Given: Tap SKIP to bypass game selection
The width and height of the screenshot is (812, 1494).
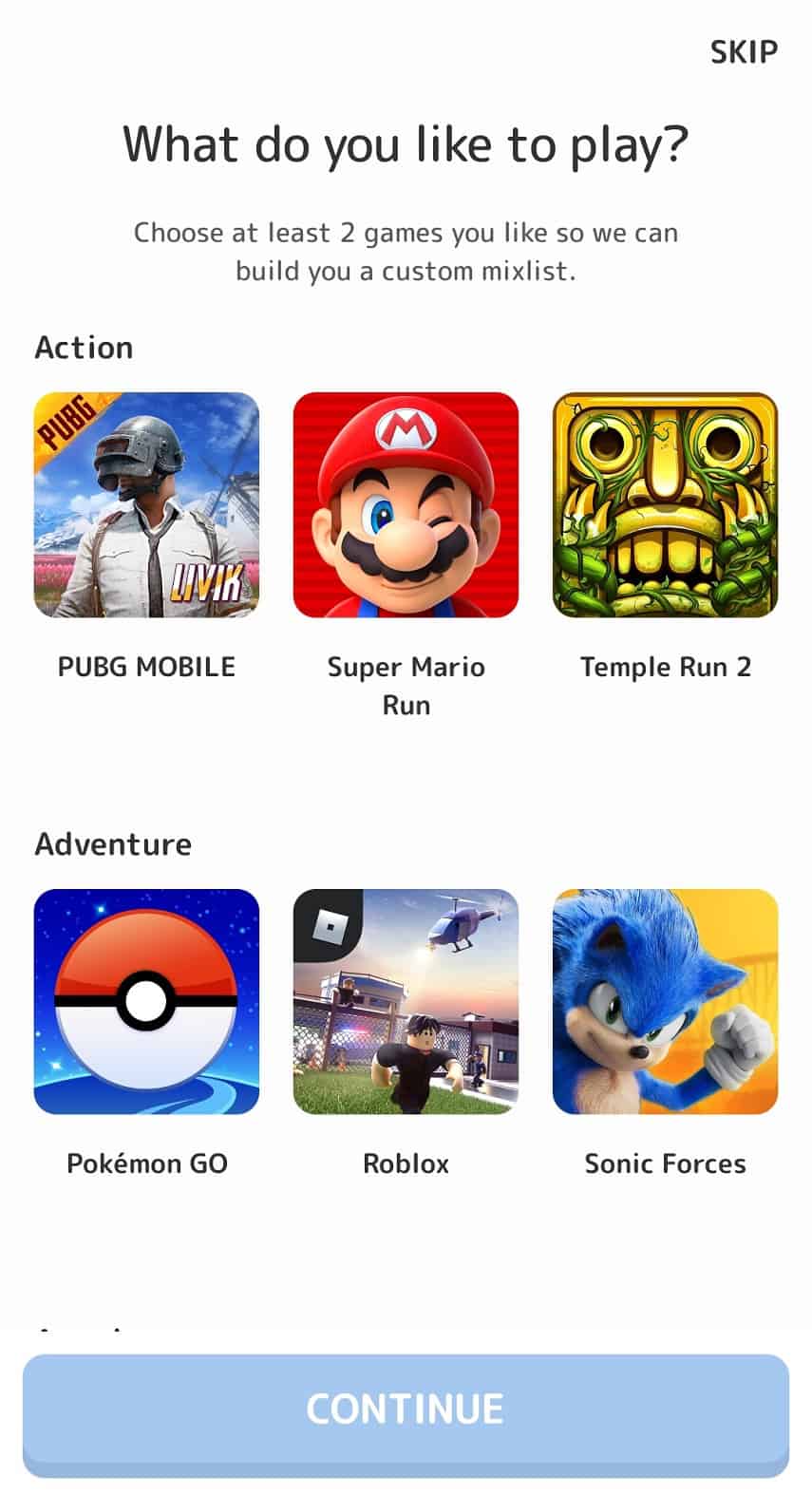Looking at the screenshot, I should pyautogui.click(x=744, y=52).
